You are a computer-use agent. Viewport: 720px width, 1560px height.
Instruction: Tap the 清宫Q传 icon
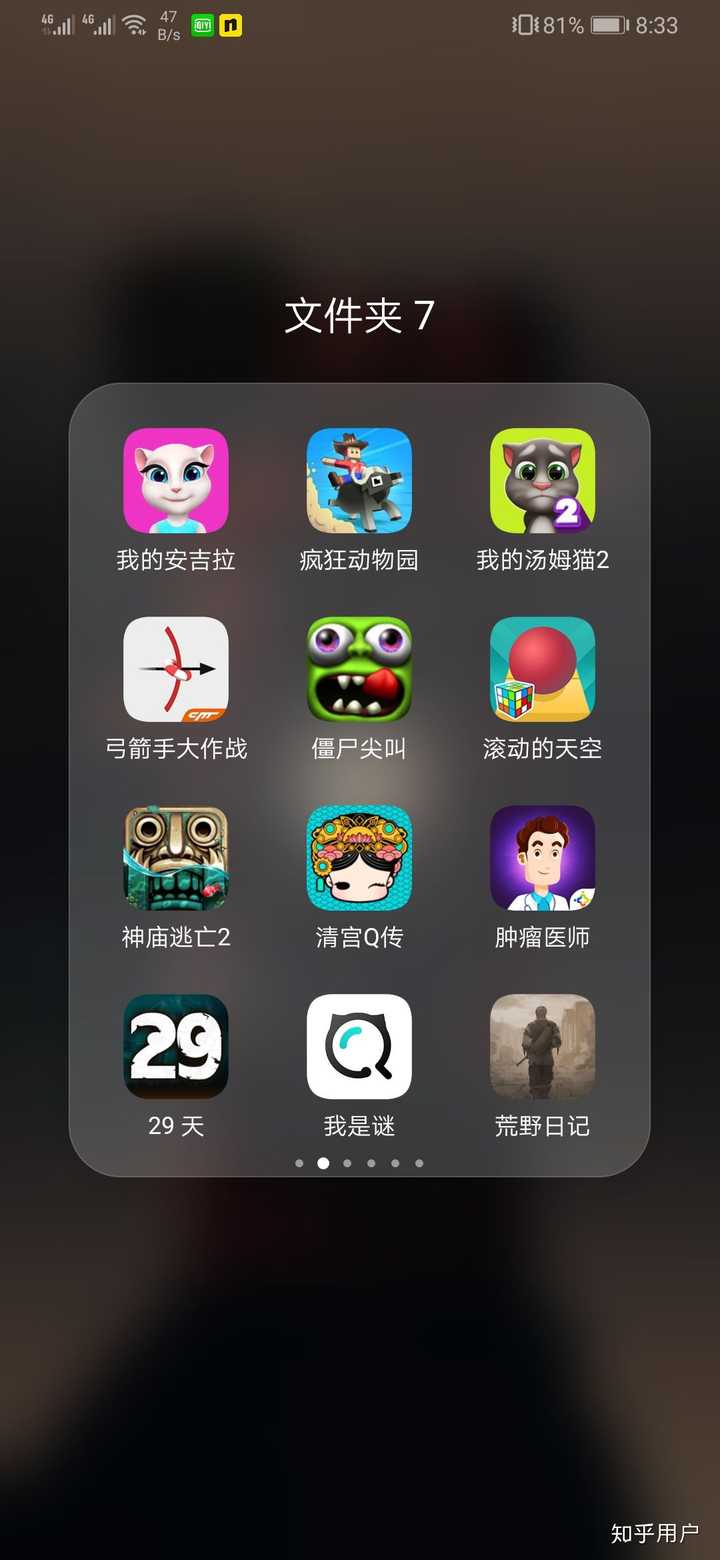[x=359, y=858]
